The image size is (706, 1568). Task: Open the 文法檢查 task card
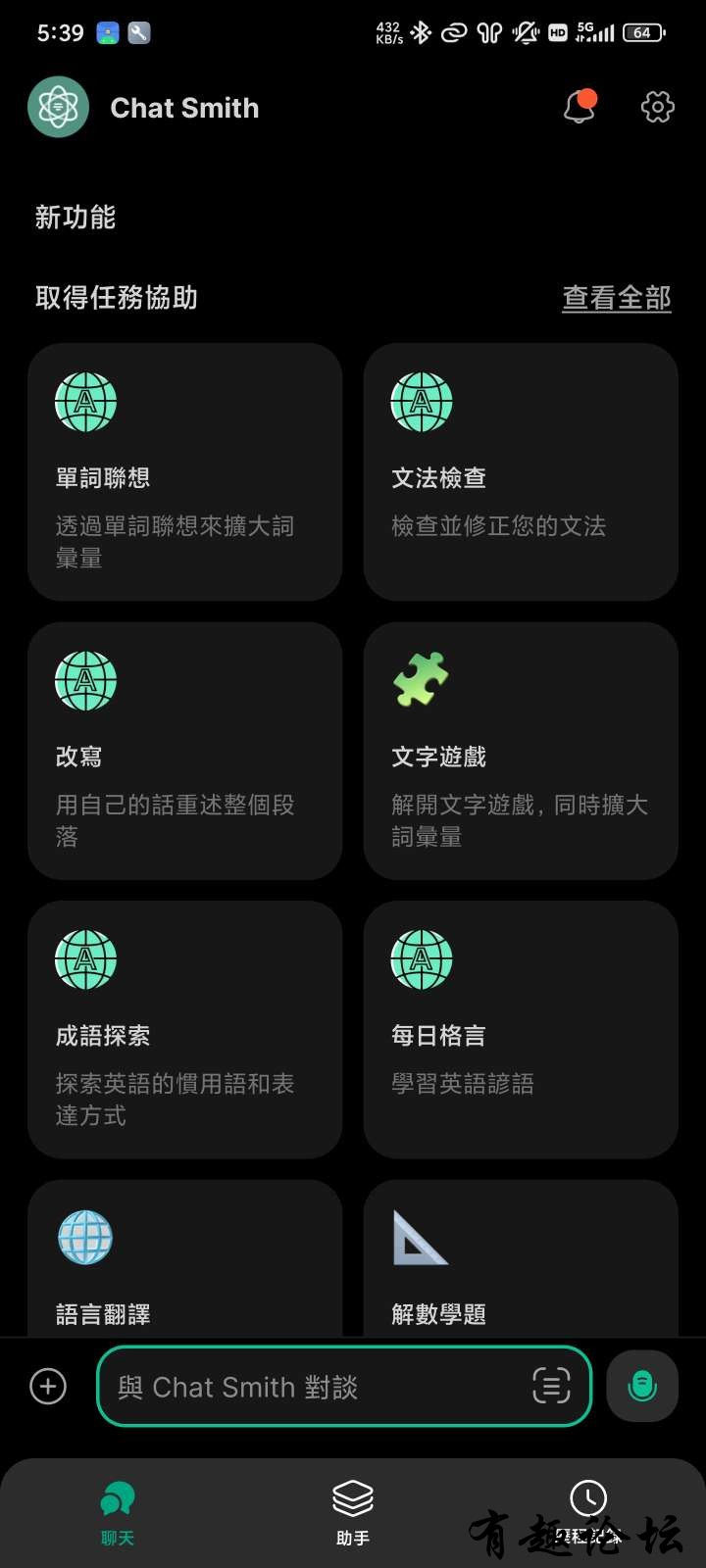click(x=521, y=471)
